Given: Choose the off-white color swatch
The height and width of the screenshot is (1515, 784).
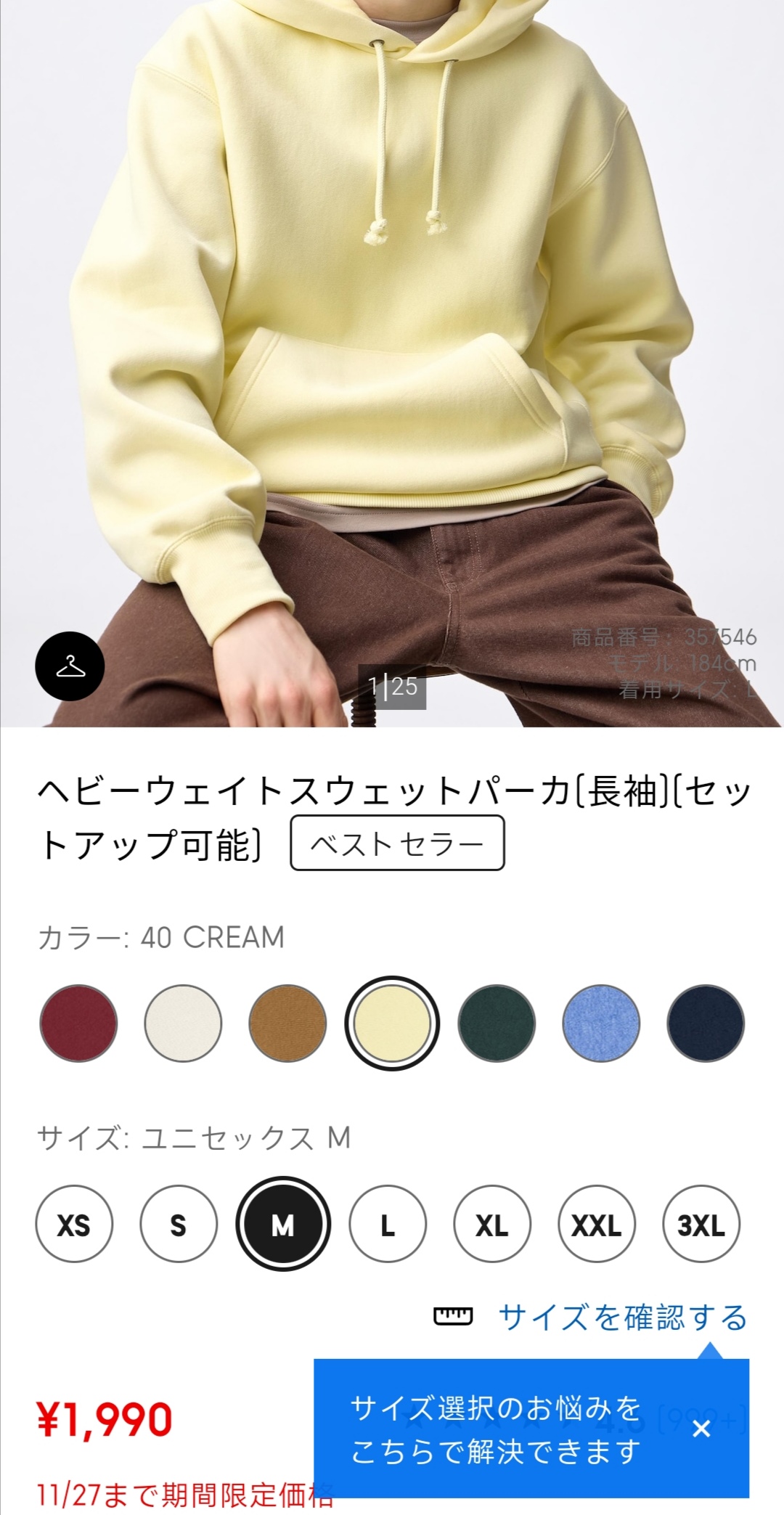Looking at the screenshot, I should (183, 1023).
